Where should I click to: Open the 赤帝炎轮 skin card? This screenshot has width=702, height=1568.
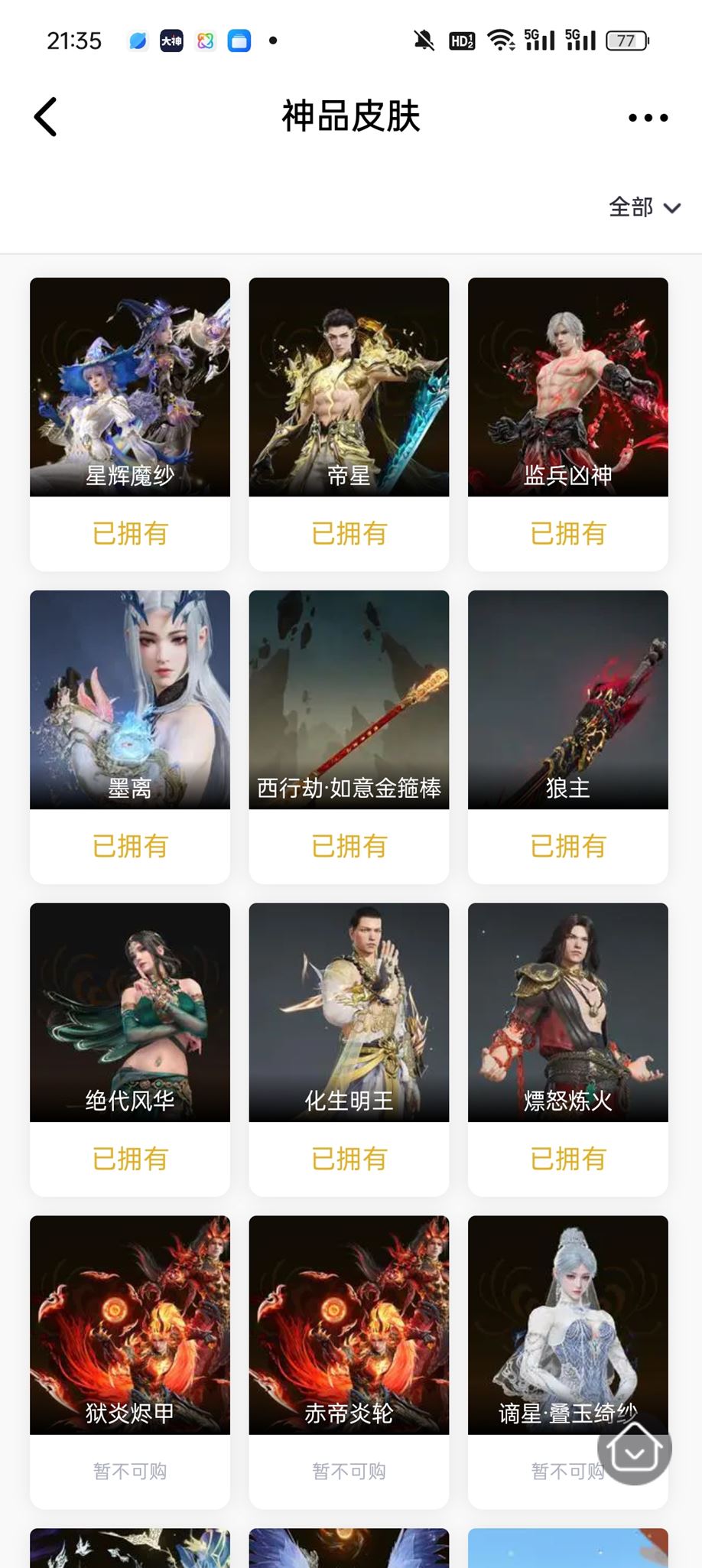coord(349,1362)
